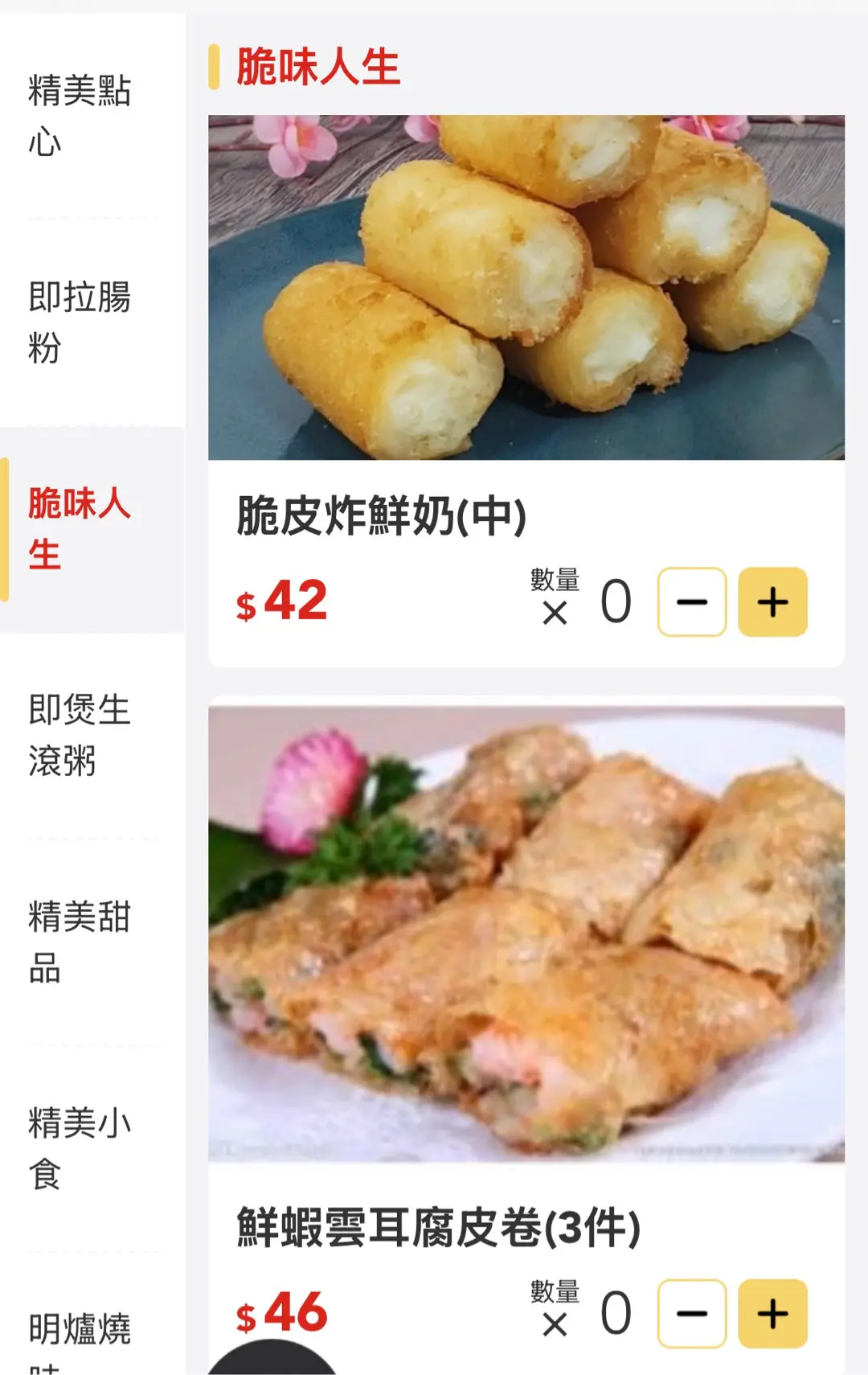Show the 精美甜品 category

click(80, 942)
